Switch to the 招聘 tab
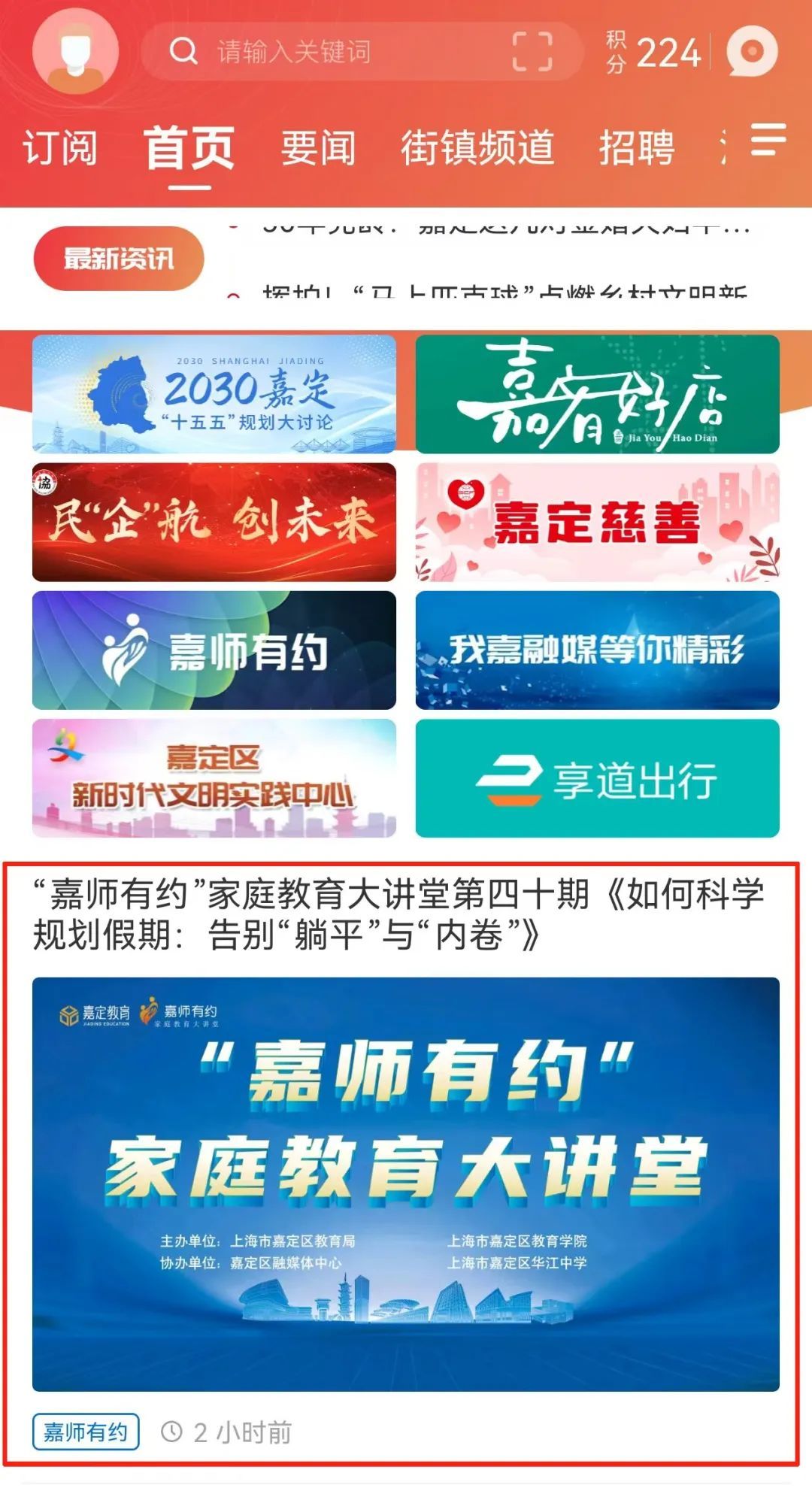This screenshot has height=1488, width=812. (x=636, y=147)
